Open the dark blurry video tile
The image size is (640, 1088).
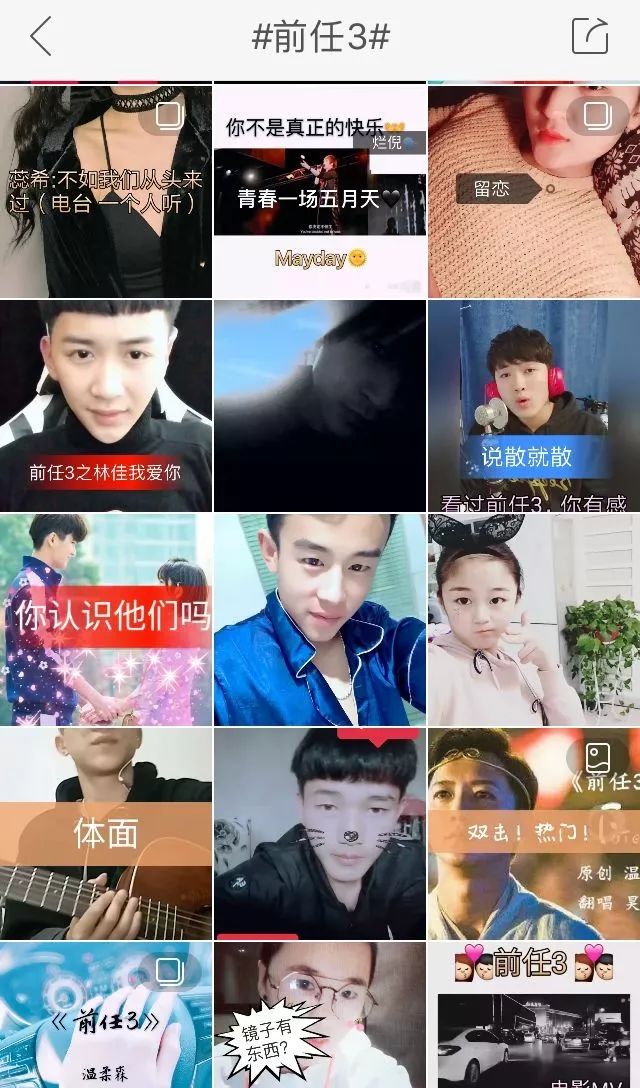click(x=319, y=405)
